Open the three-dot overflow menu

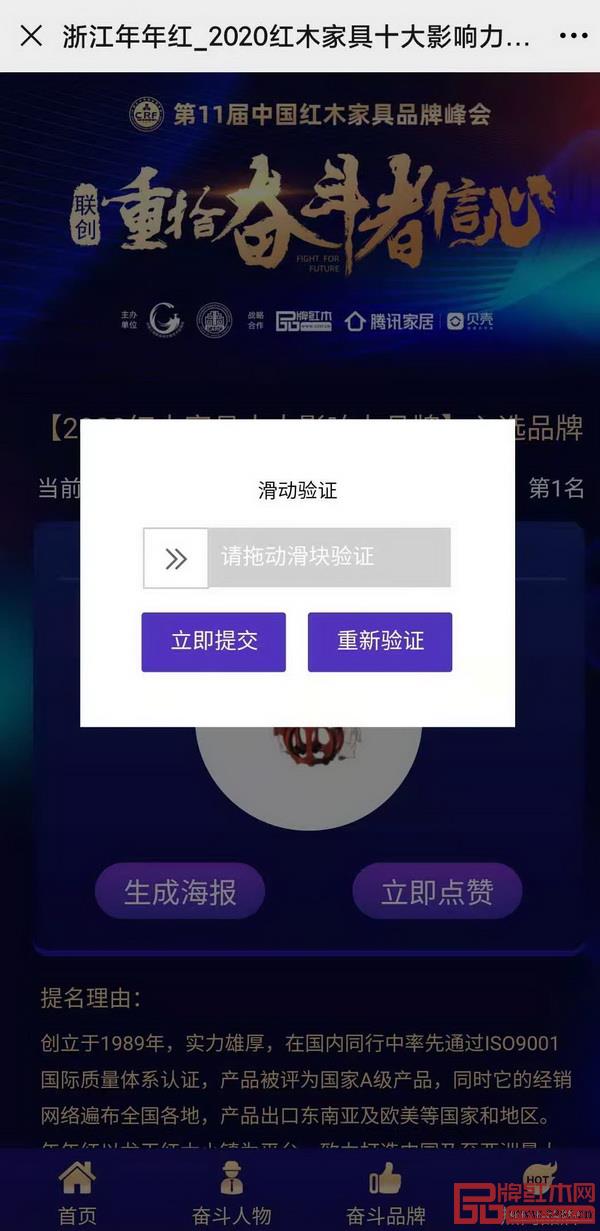pyautogui.click(x=573, y=37)
